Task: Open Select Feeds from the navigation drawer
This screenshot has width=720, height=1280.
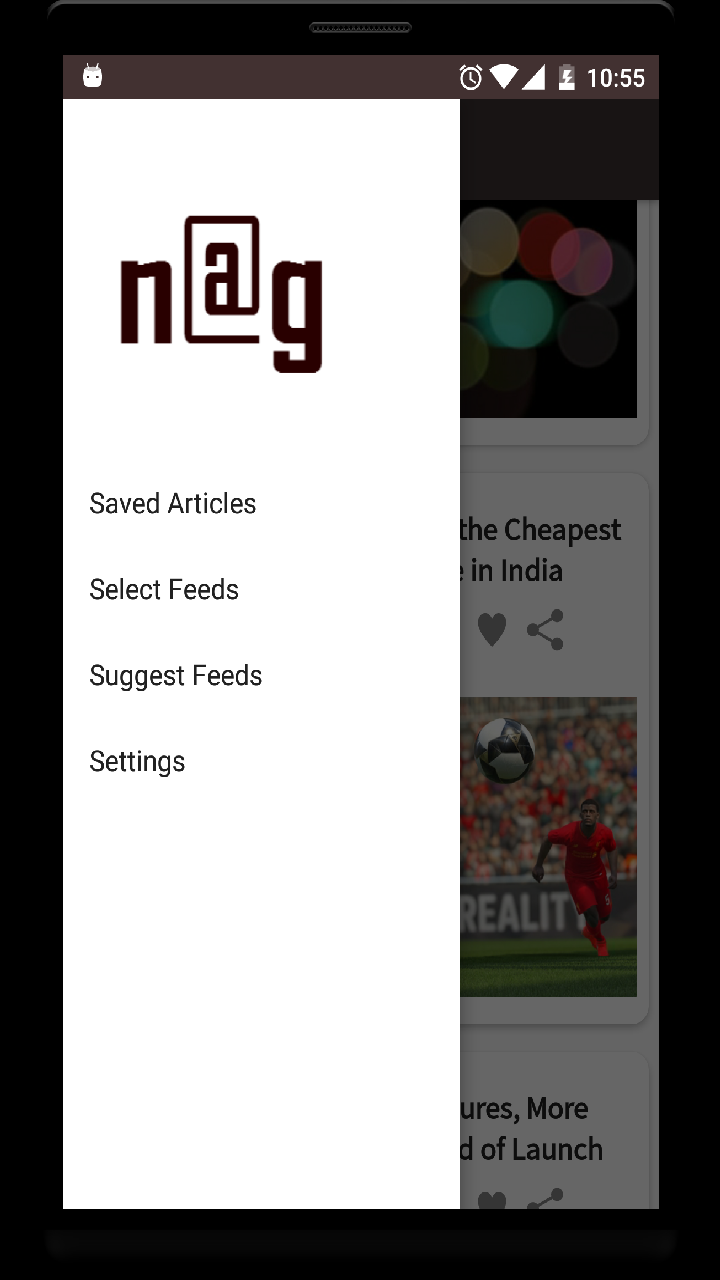Action: [x=164, y=589]
